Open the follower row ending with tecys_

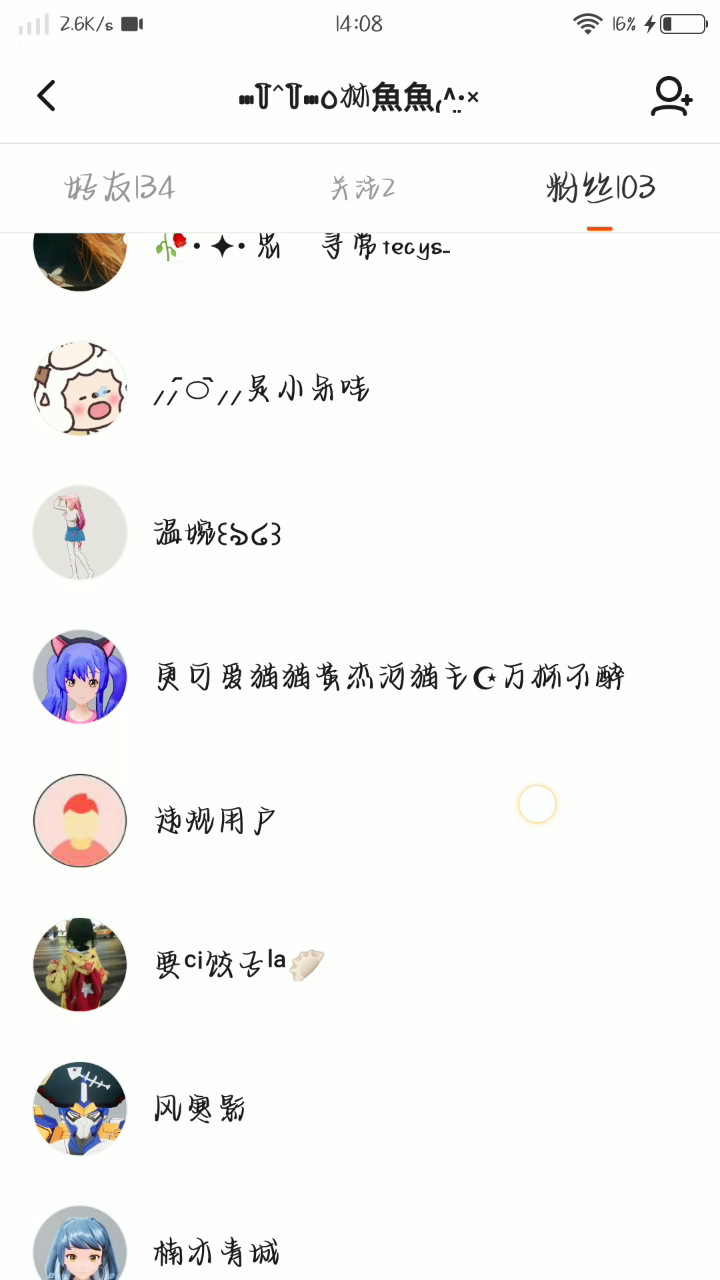303,247
